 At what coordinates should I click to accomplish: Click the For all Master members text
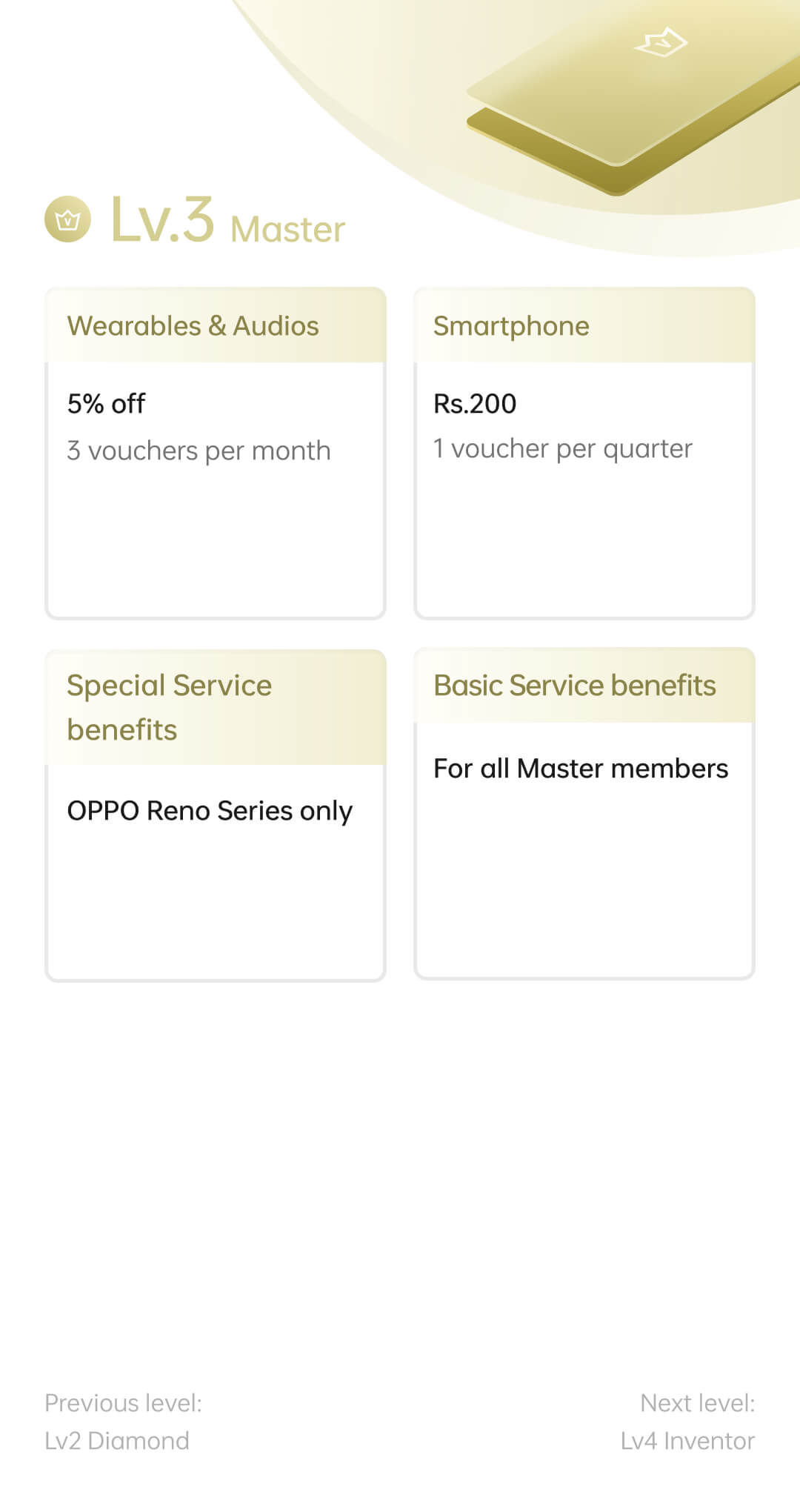point(581,769)
